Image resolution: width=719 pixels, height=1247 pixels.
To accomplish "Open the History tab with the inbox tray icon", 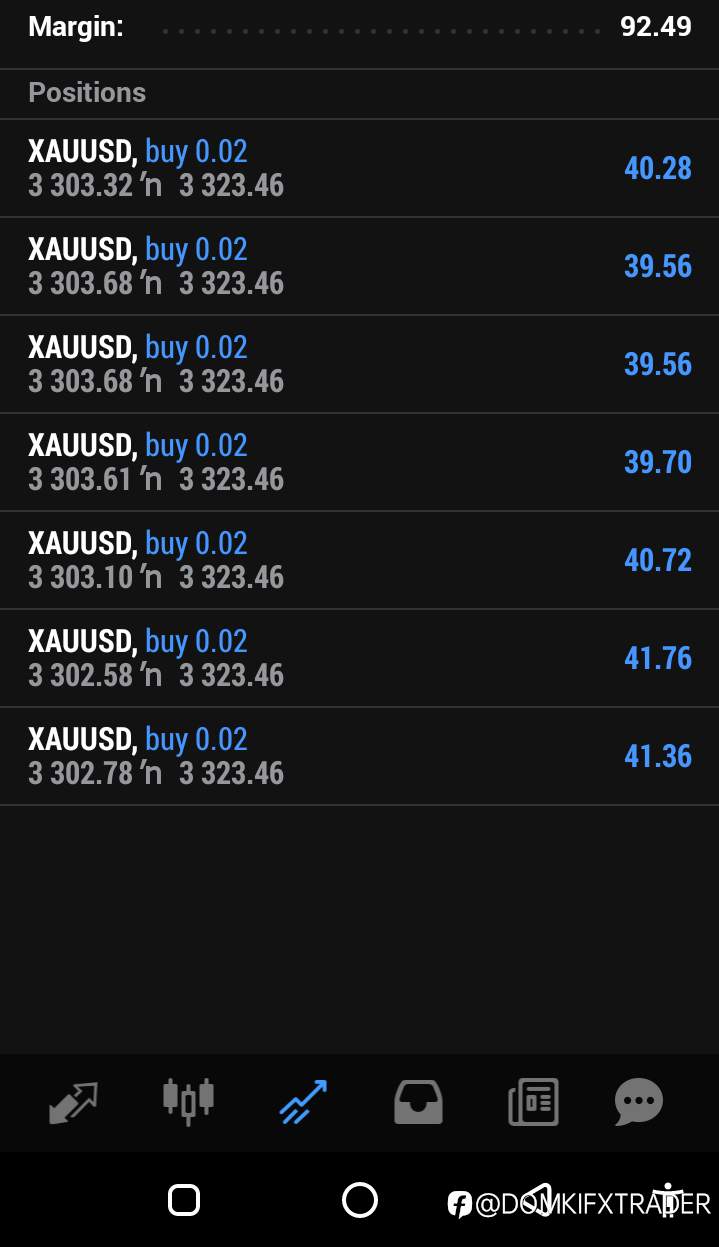I will click(418, 1102).
